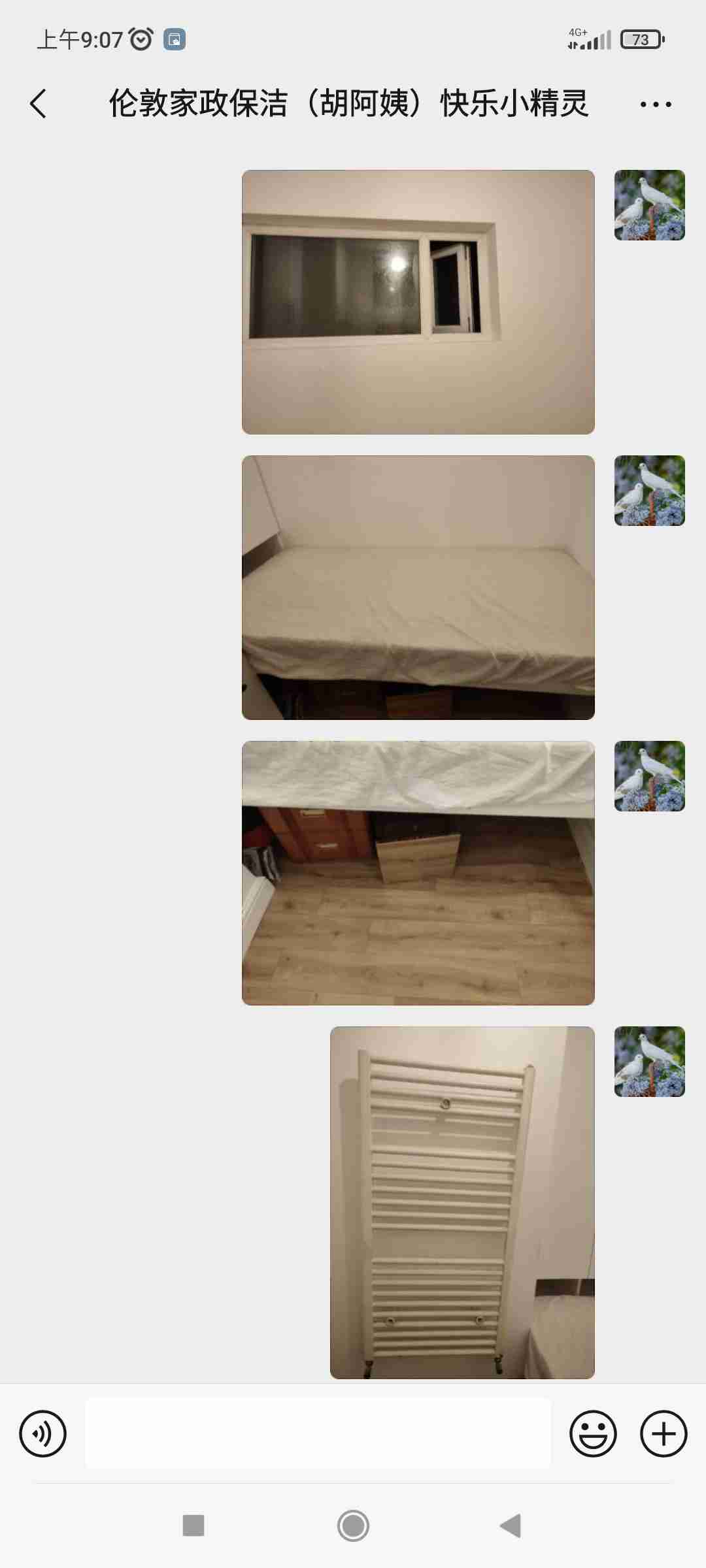Screen dimensions: 706x1568
Task: Go to the home screen
Action: coord(353,1526)
